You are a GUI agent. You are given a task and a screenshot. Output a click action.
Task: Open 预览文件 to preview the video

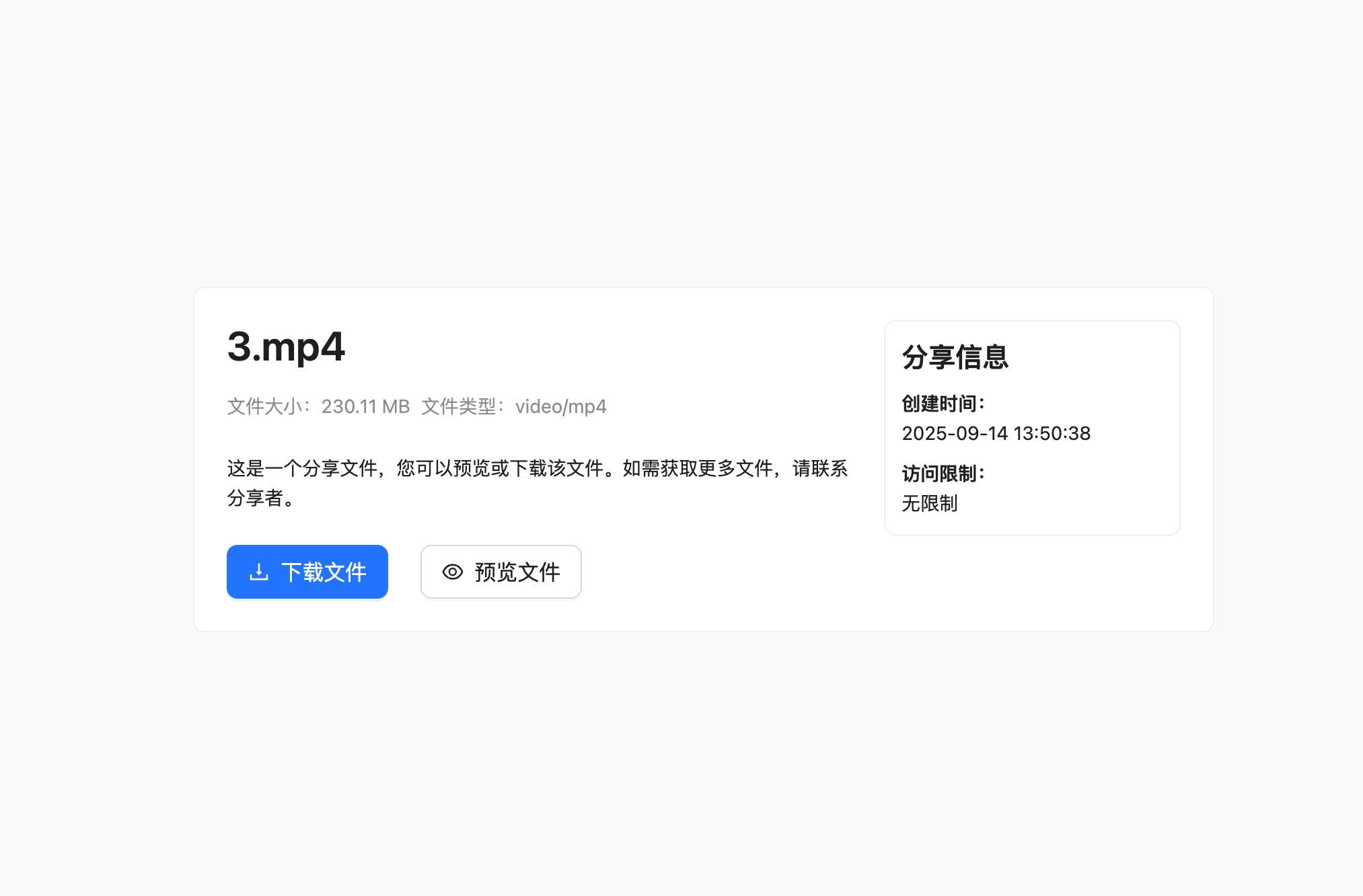(501, 572)
